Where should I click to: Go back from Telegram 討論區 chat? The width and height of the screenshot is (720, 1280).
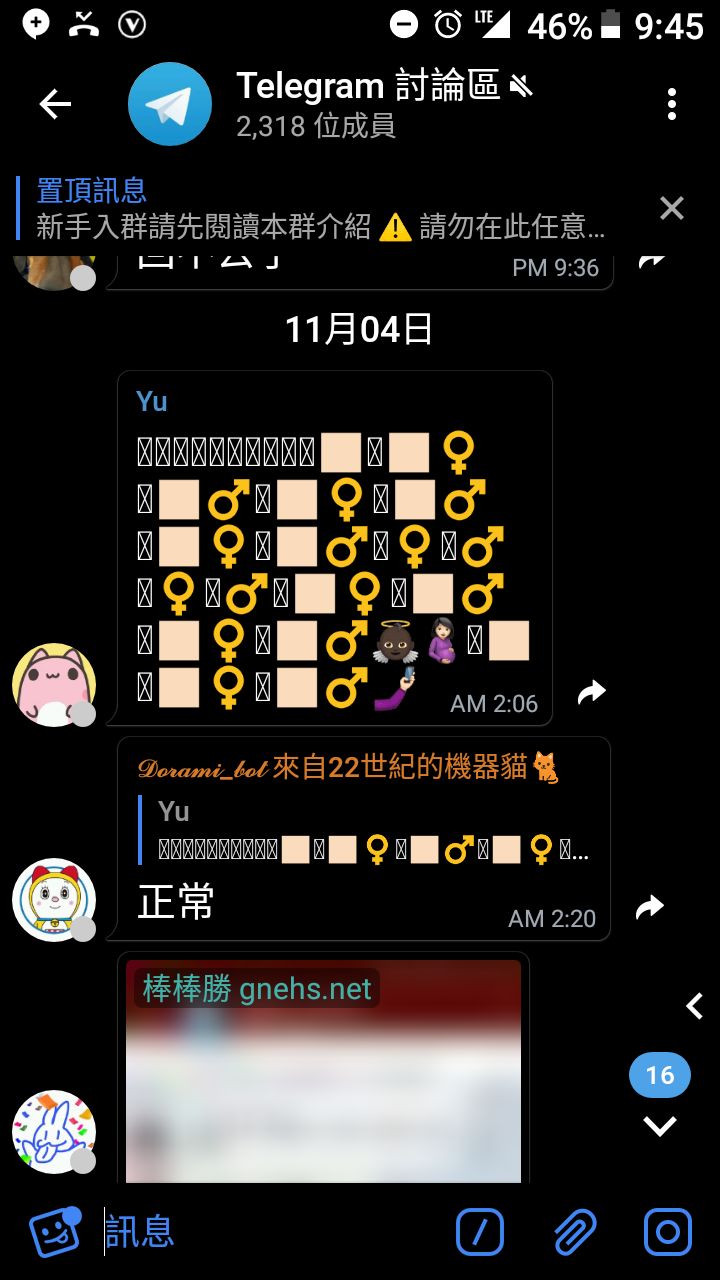tap(55, 104)
